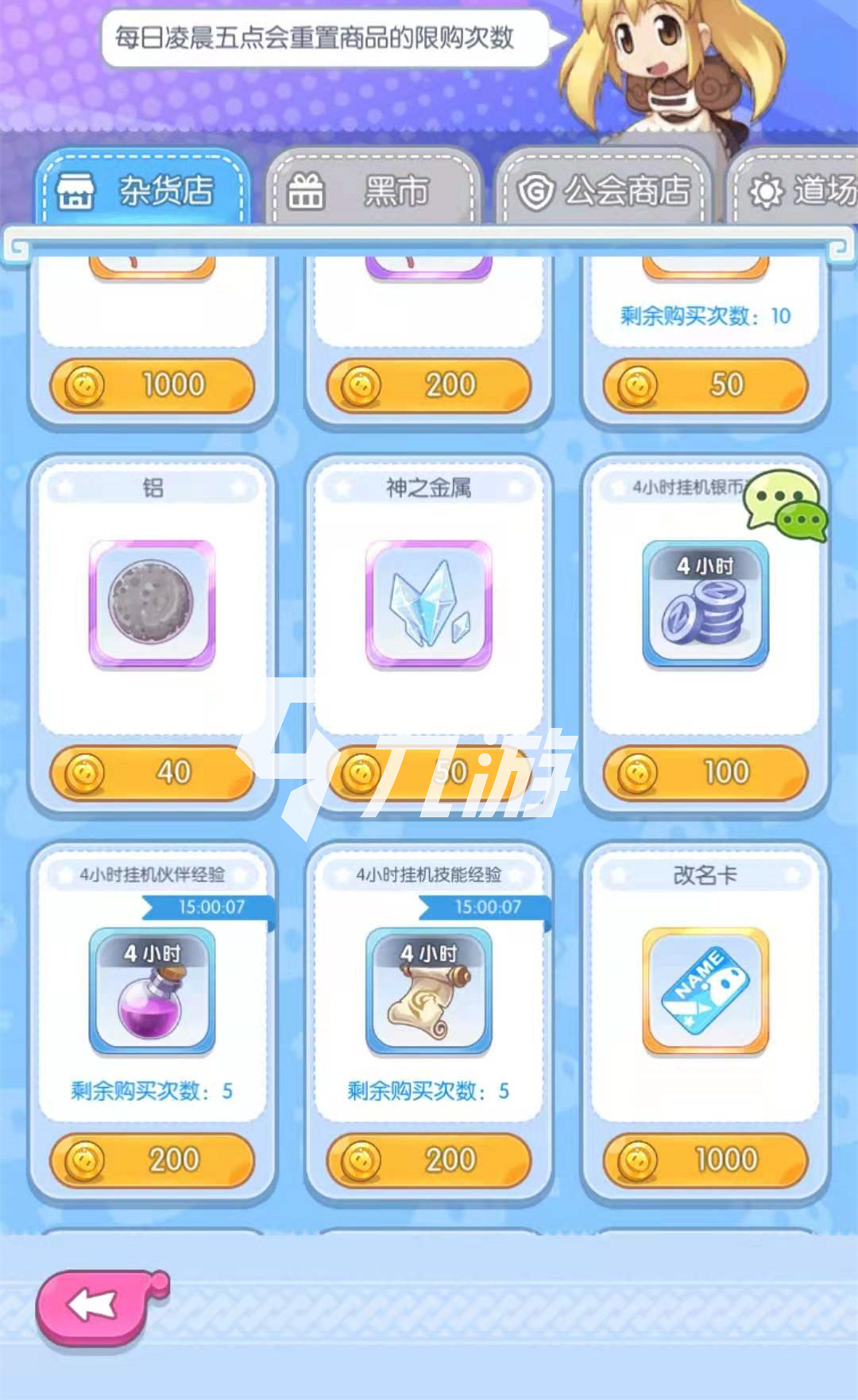Viewport: 858px width, 1400px height.
Task: Open the chat bubbles icon
Action: click(x=786, y=505)
